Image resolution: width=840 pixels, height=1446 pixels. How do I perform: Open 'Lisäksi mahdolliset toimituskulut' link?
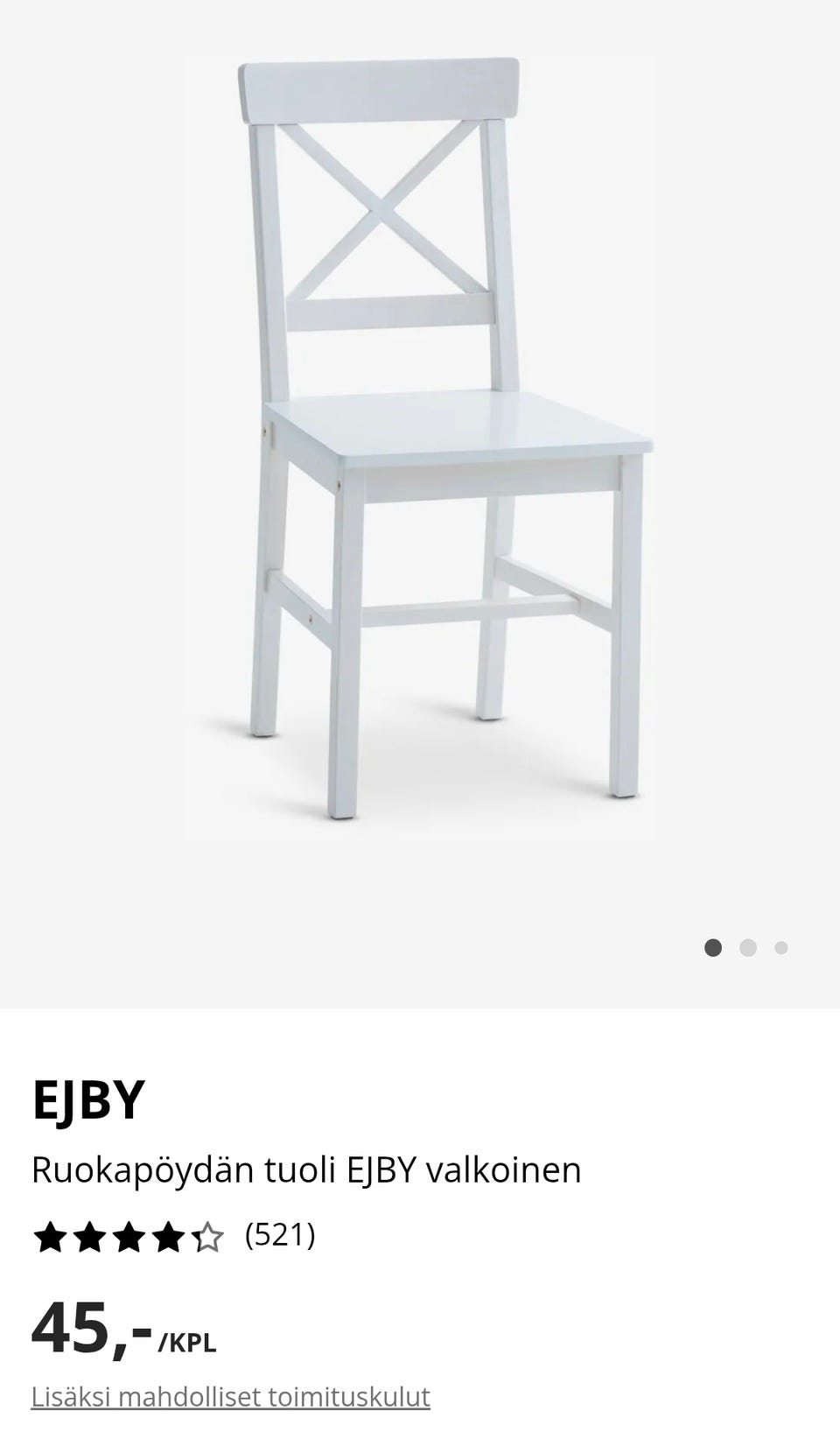point(231,1396)
